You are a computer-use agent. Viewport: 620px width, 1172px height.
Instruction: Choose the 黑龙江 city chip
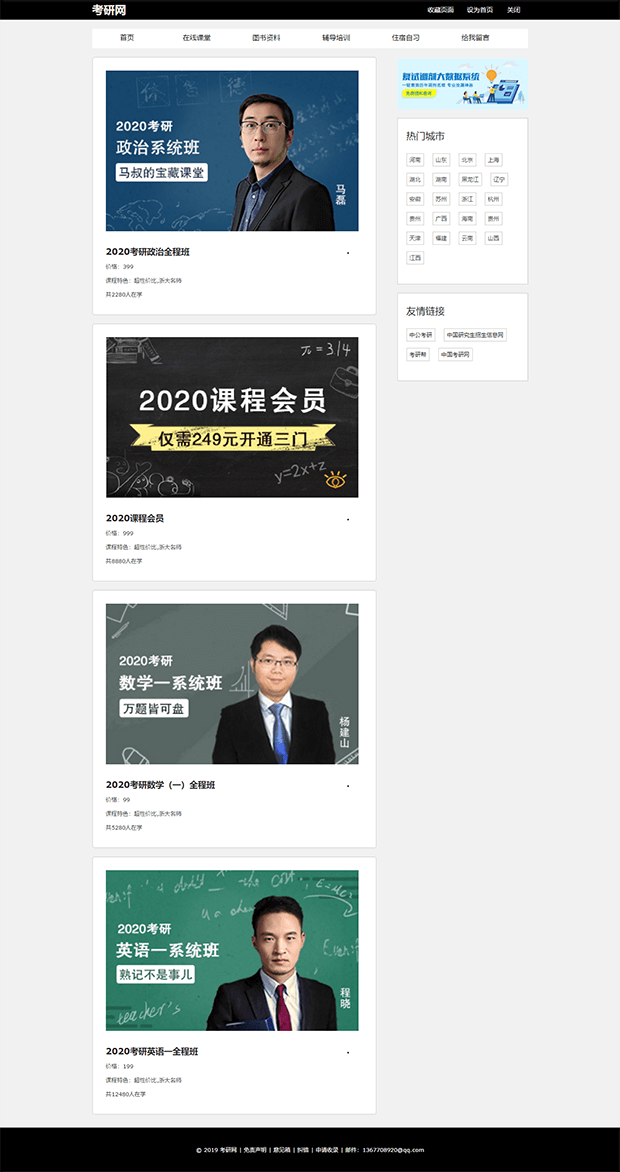coord(470,180)
